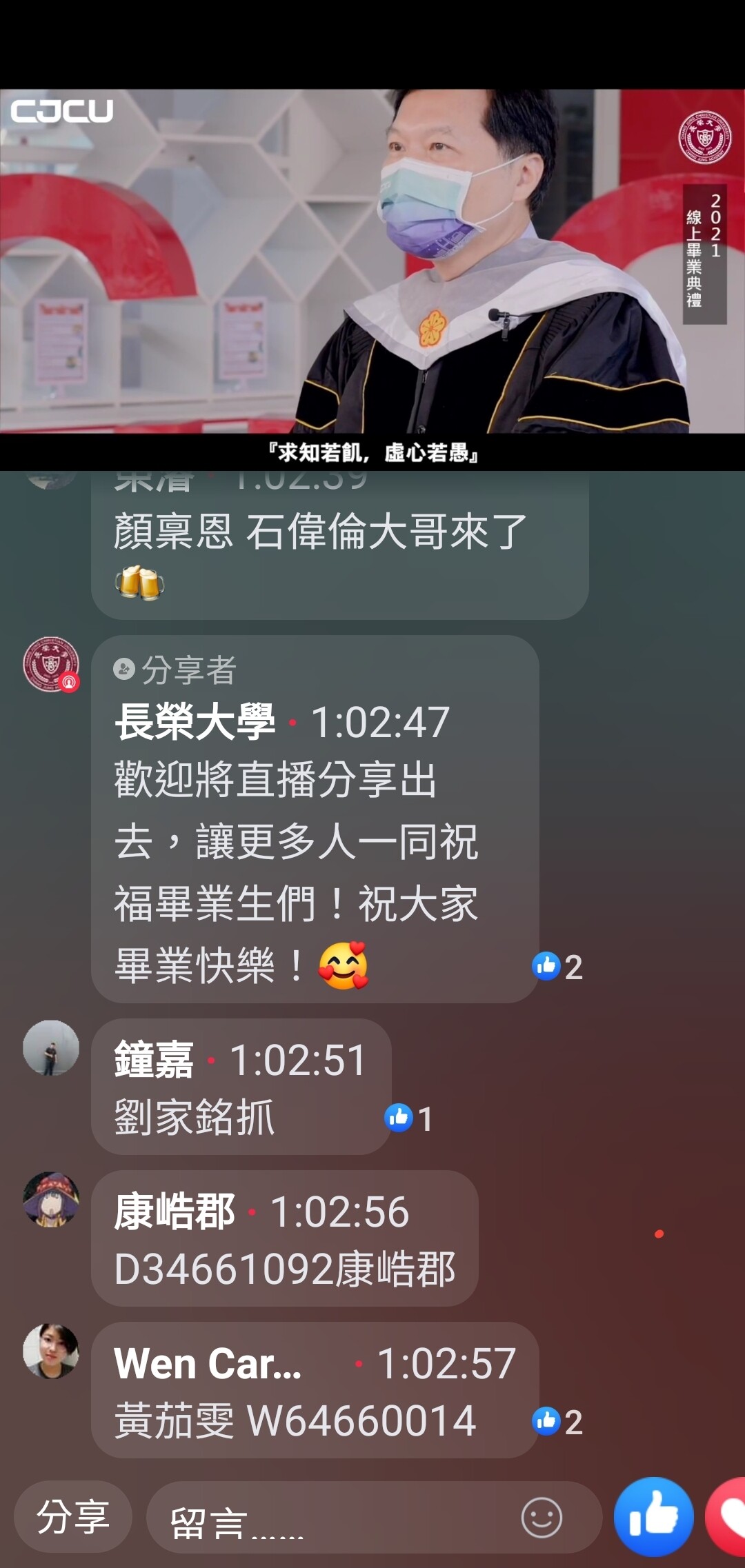View likes on 黃茄雯 W64660014 comment
The width and height of the screenshot is (745, 1568).
coord(557,1422)
